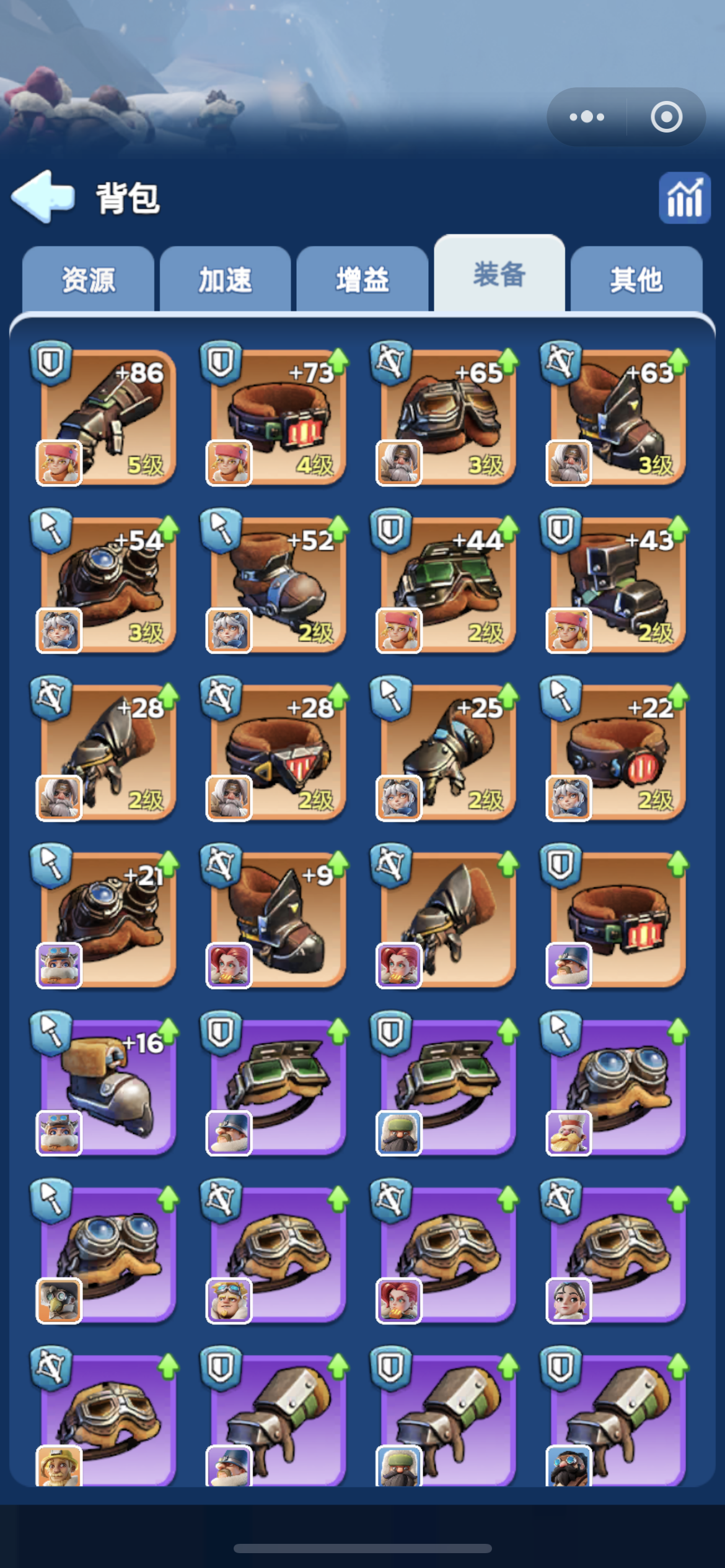Screen dimensions: 725x1568
Task: Select the 装备 tab
Action: 499,274
